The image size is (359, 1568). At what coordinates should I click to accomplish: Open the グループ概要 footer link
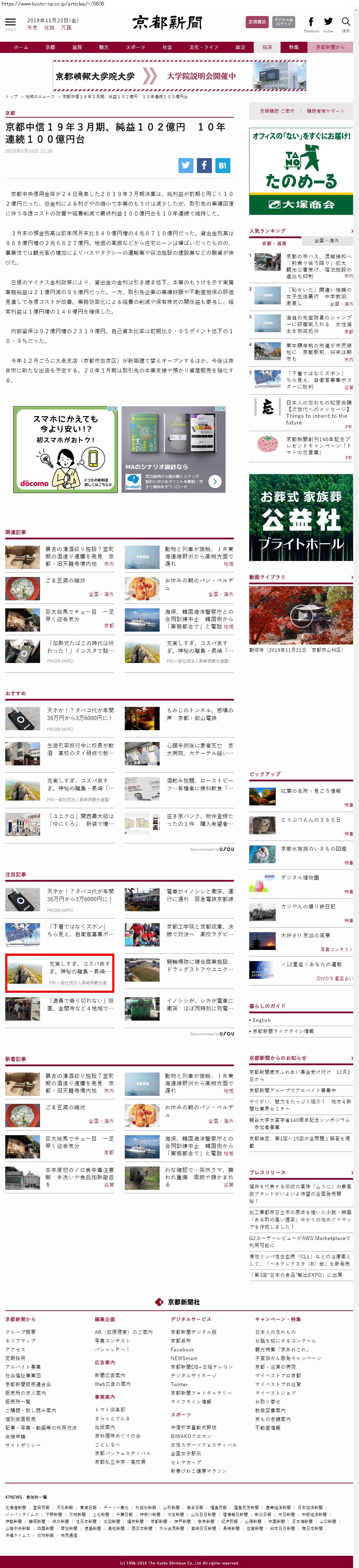pyautogui.click(x=21, y=1332)
